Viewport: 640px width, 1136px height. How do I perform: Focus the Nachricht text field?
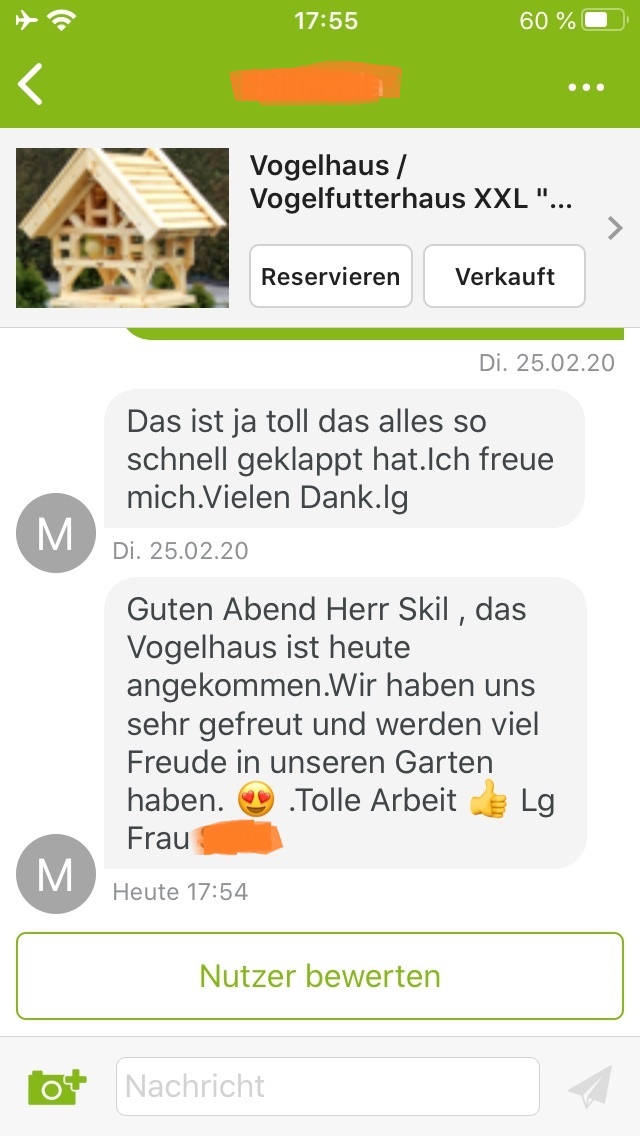[x=328, y=1086]
